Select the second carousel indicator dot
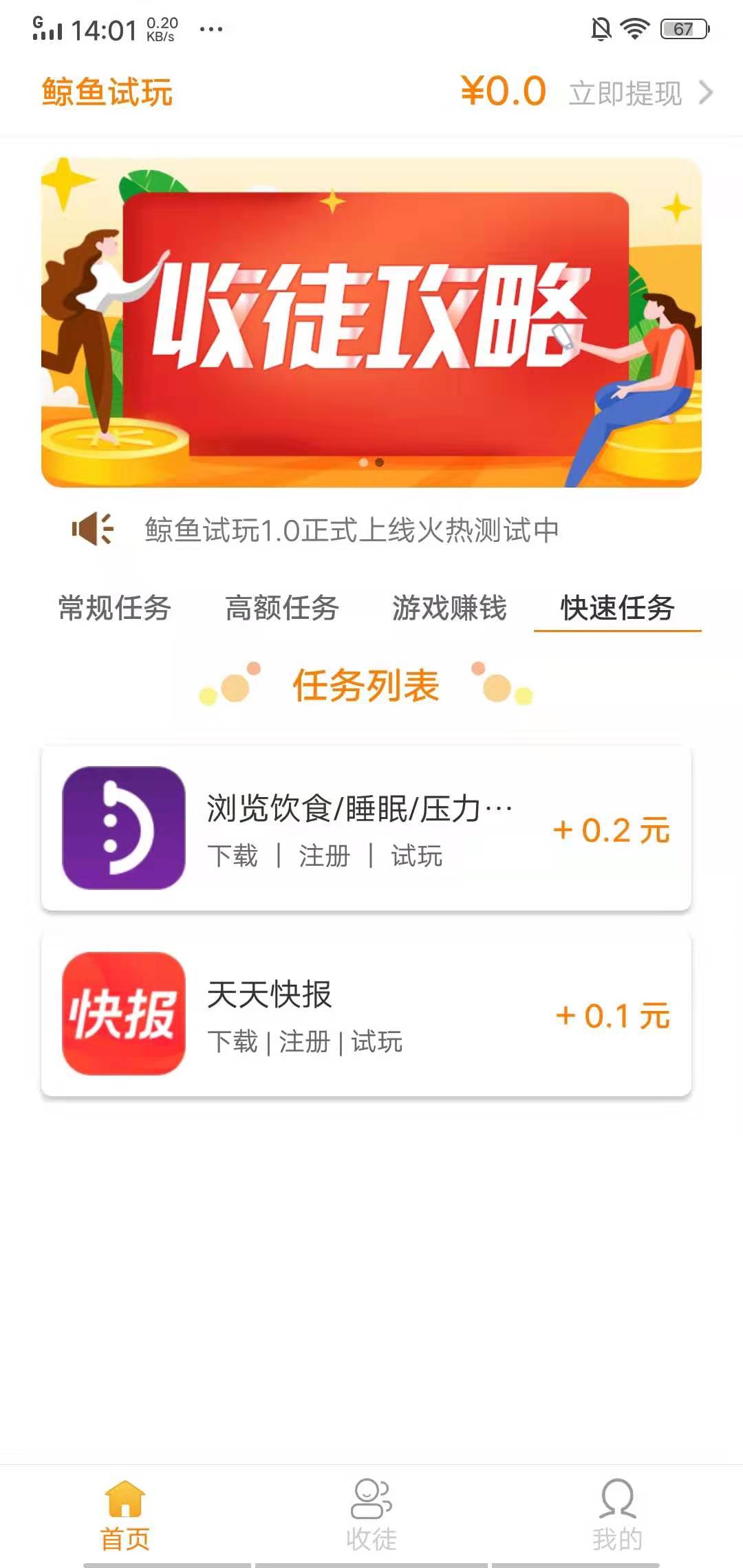743x1568 pixels. click(378, 463)
